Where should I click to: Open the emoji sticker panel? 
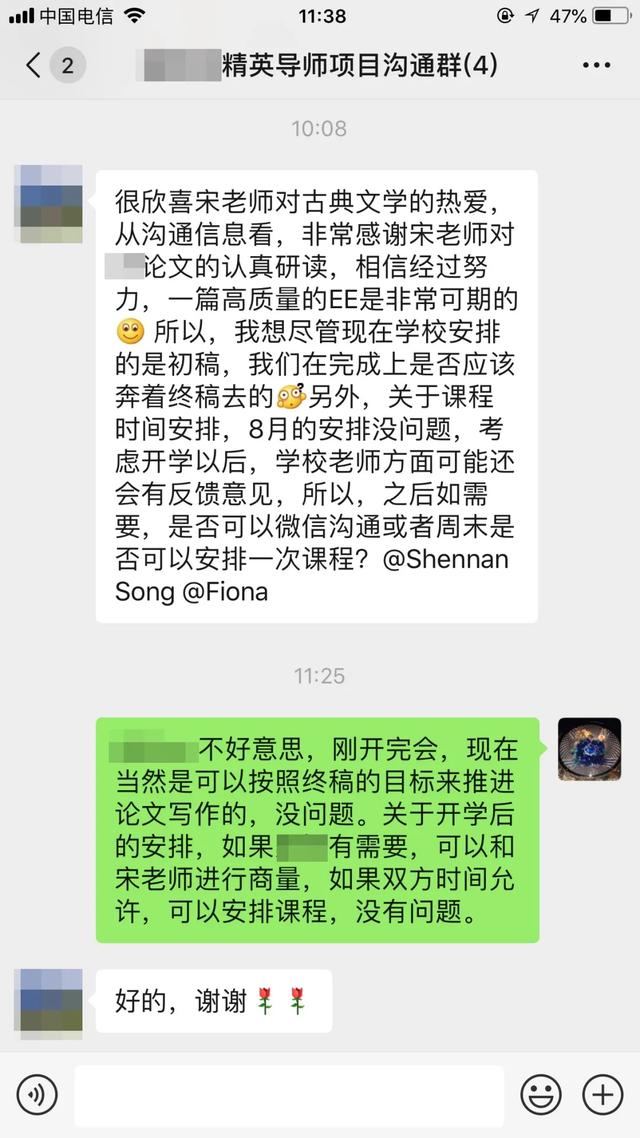point(541,1095)
